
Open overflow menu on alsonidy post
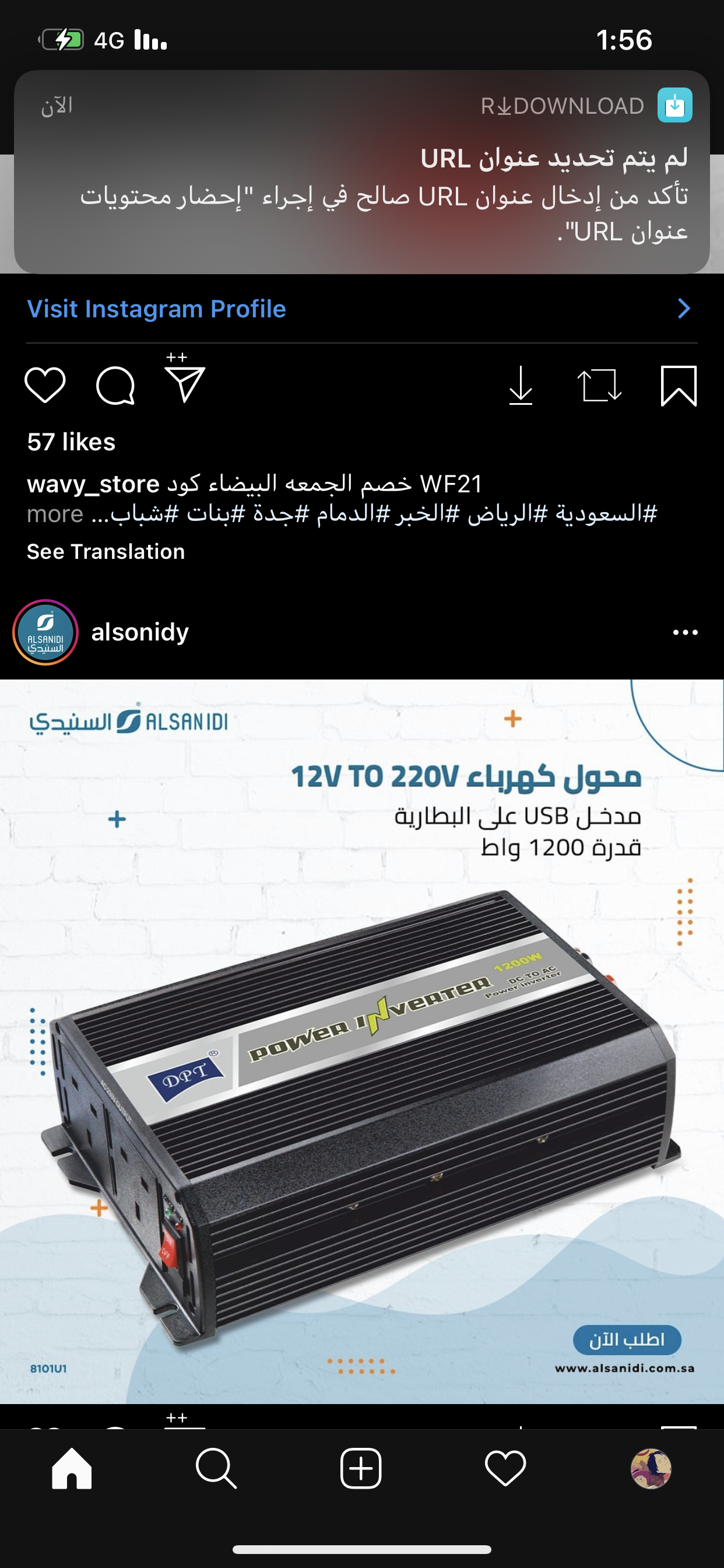(x=685, y=632)
